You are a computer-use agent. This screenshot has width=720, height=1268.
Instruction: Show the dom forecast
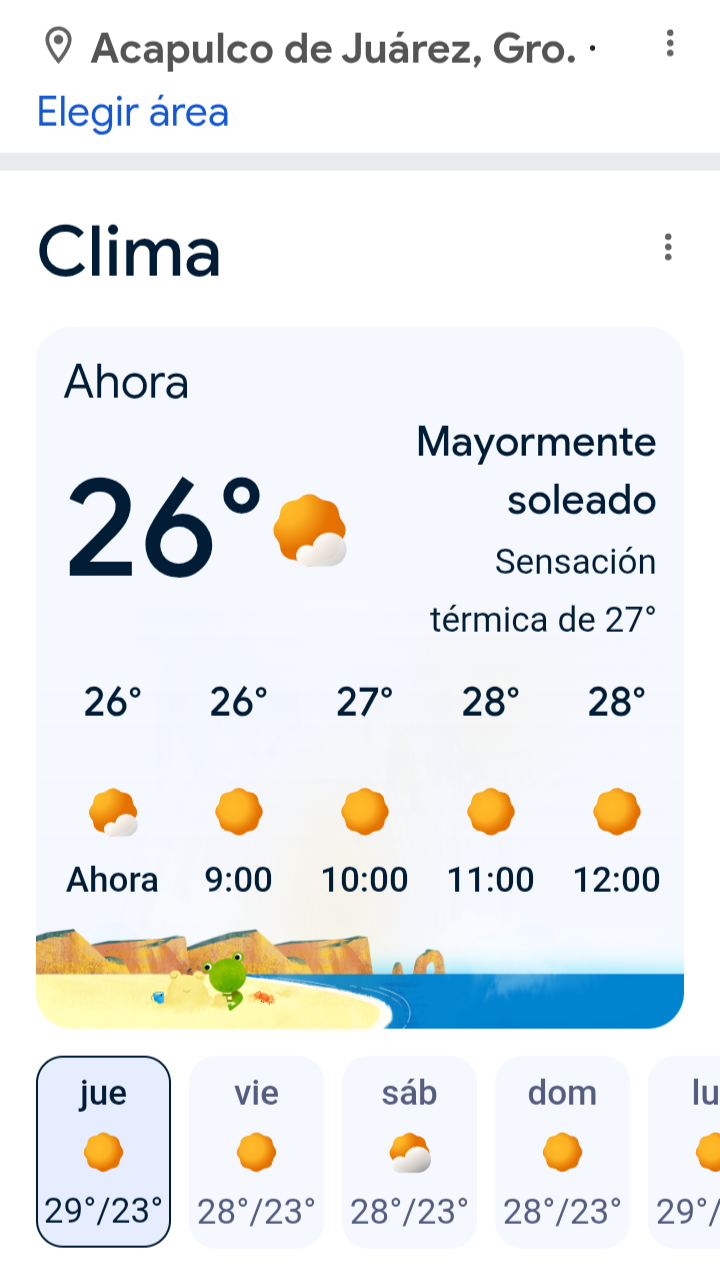click(x=562, y=1152)
